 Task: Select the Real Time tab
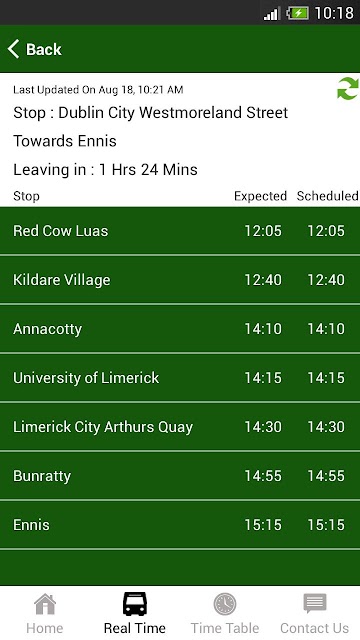click(x=135, y=613)
